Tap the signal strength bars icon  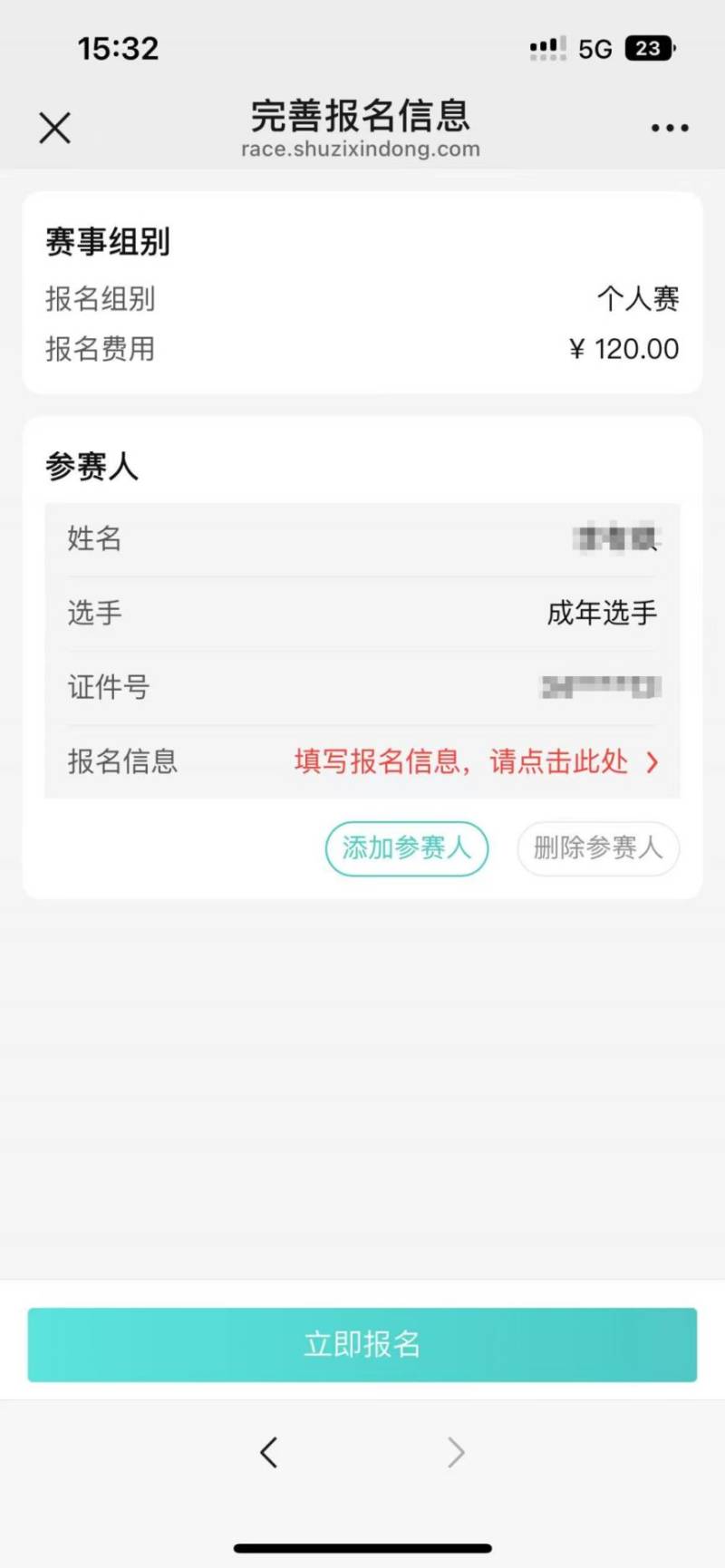(547, 47)
